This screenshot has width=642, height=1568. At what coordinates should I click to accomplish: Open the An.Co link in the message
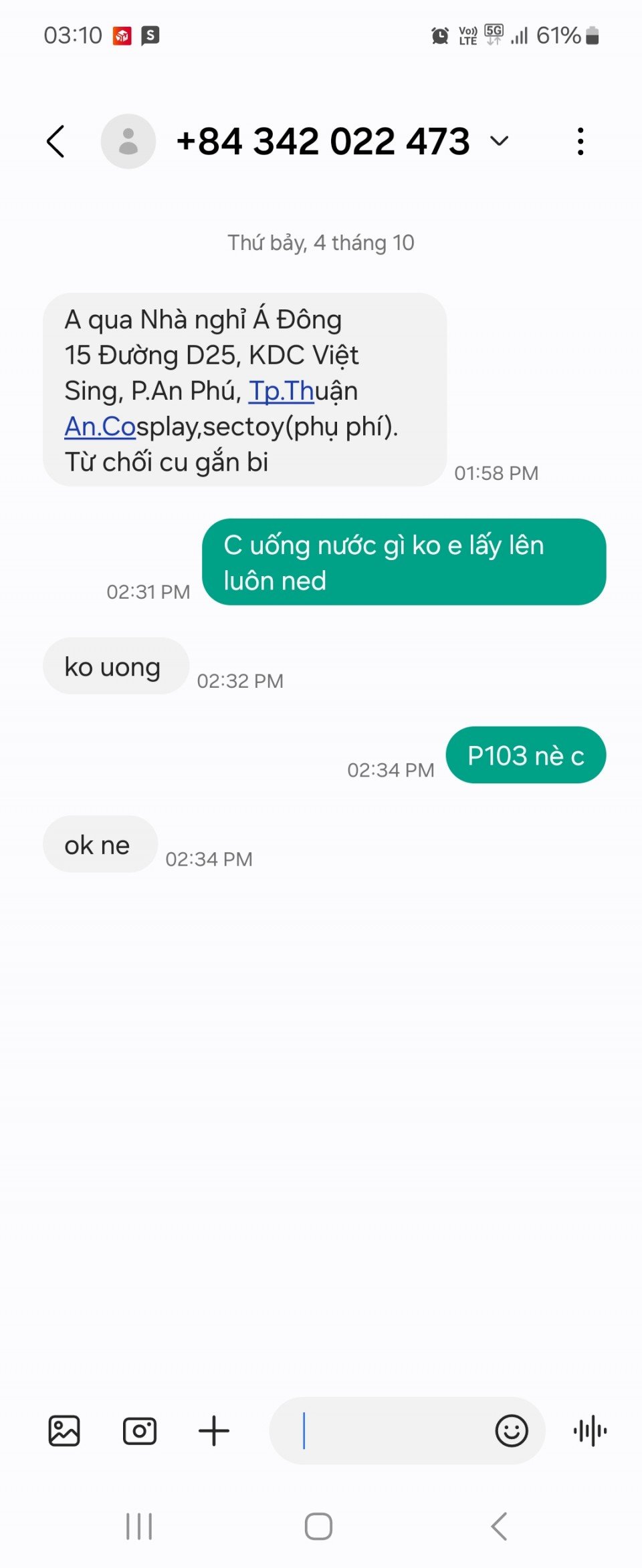point(100,426)
